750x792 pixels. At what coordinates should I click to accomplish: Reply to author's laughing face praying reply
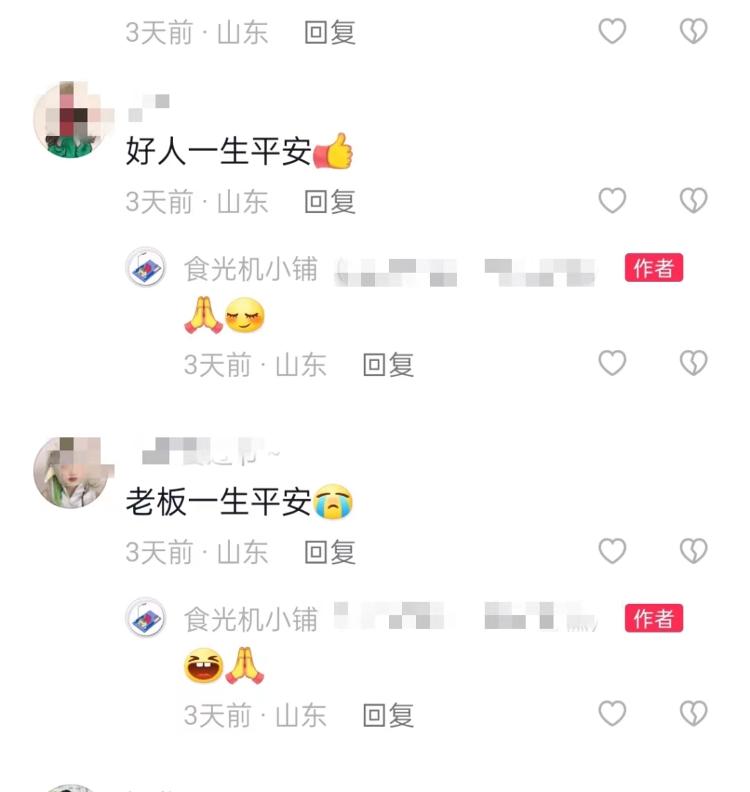tap(388, 715)
